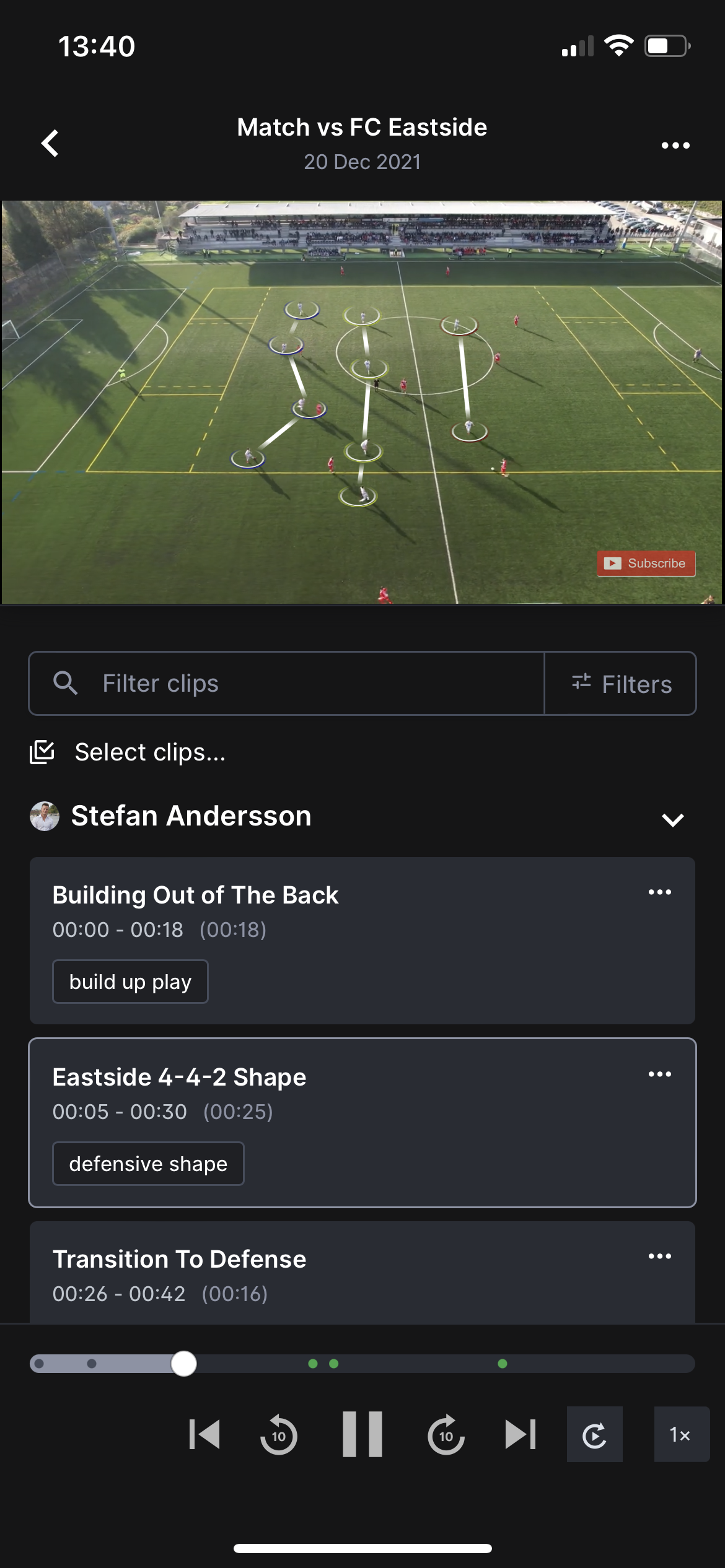Skip back 10 seconds
The height and width of the screenshot is (1568, 725).
(x=278, y=1434)
